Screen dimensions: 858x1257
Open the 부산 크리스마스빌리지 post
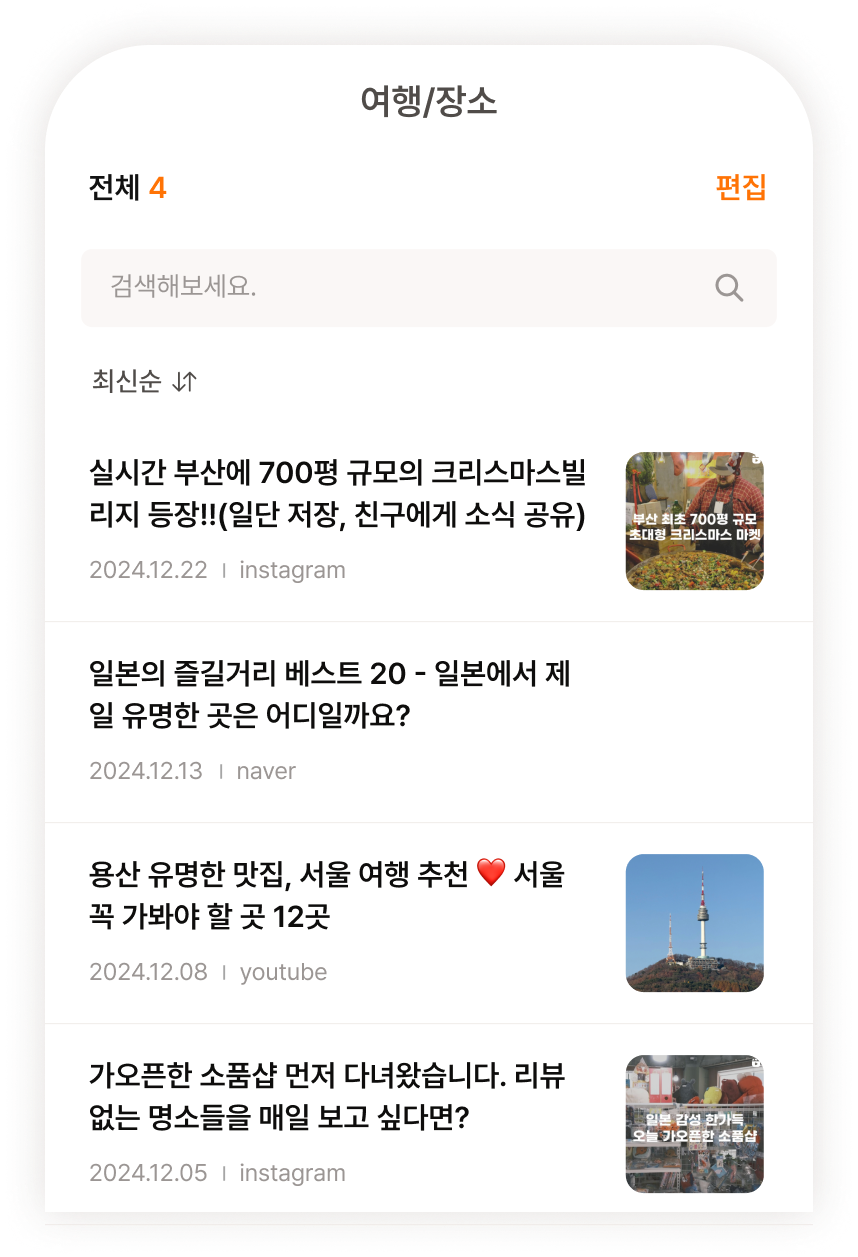pos(338,494)
